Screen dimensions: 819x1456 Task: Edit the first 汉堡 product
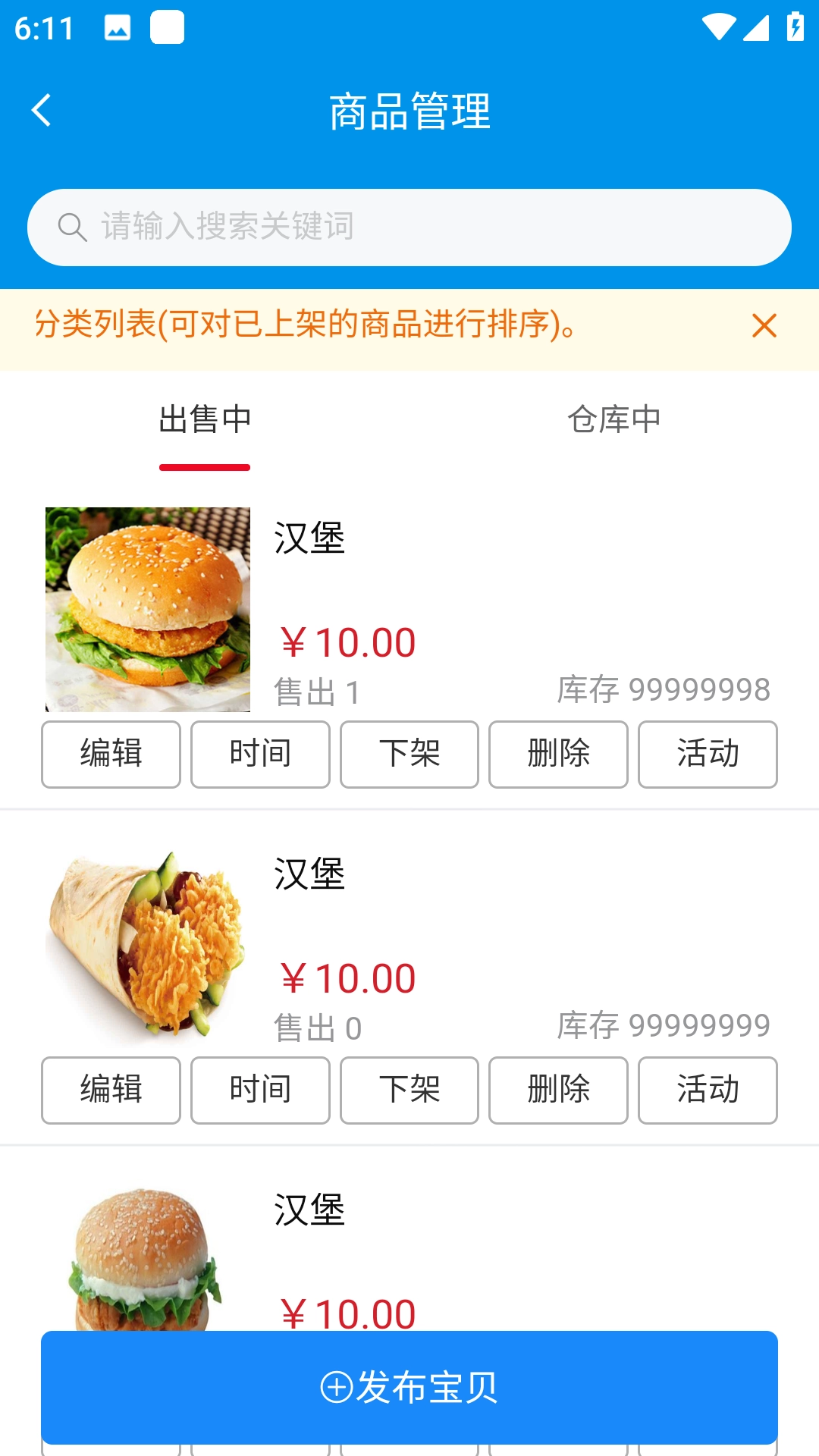click(110, 755)
